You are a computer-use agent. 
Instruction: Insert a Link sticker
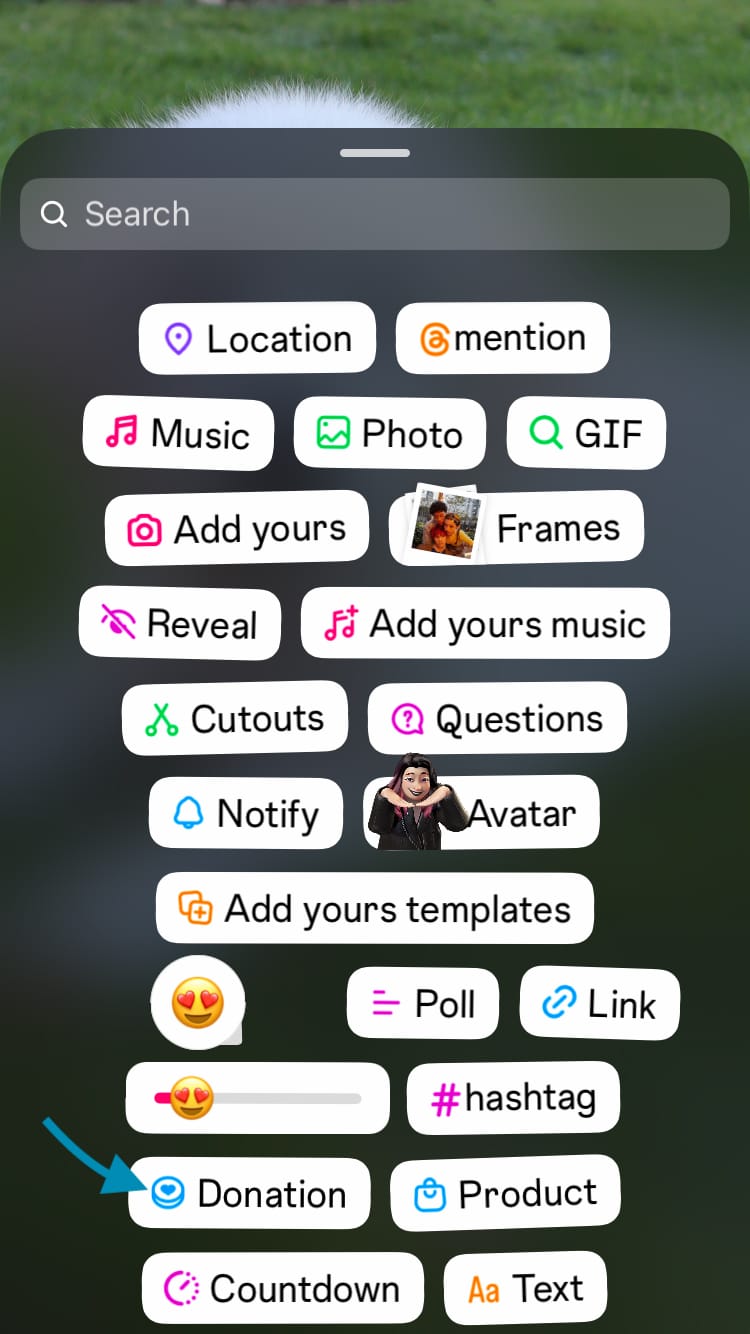599,1004
